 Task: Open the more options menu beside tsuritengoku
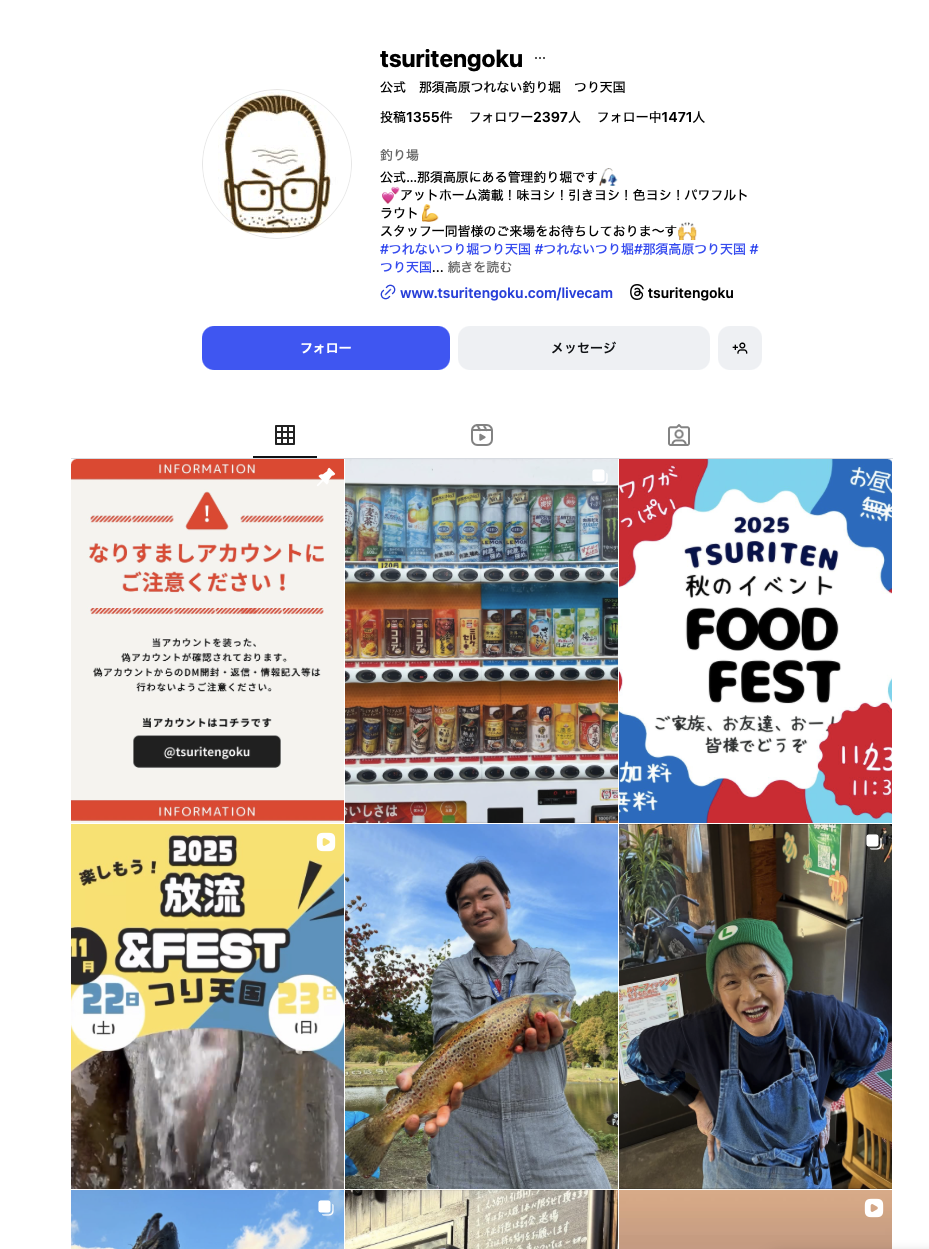click(x=540, y=59)
